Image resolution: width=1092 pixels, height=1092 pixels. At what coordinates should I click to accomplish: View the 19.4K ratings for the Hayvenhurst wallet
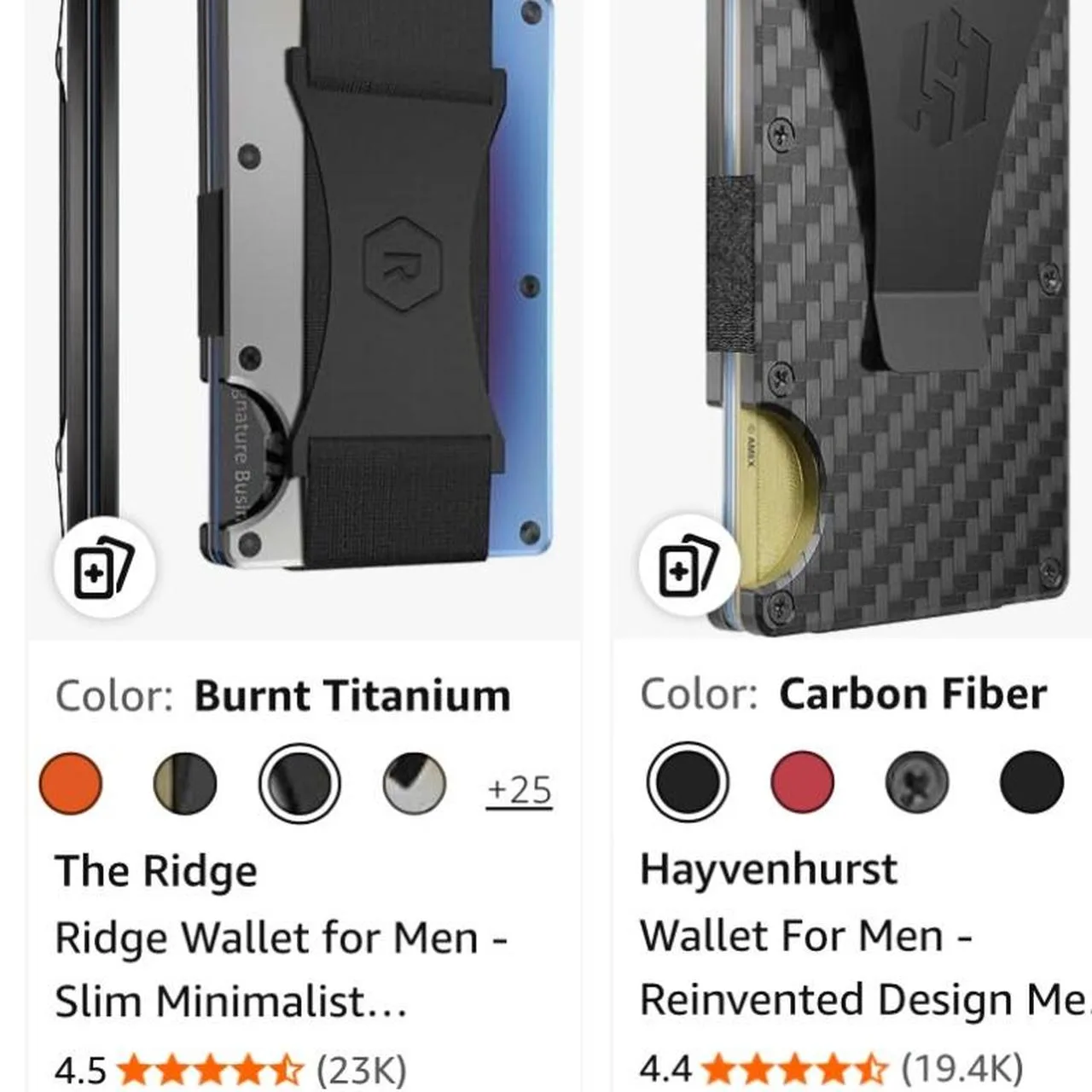(961, 1068)
